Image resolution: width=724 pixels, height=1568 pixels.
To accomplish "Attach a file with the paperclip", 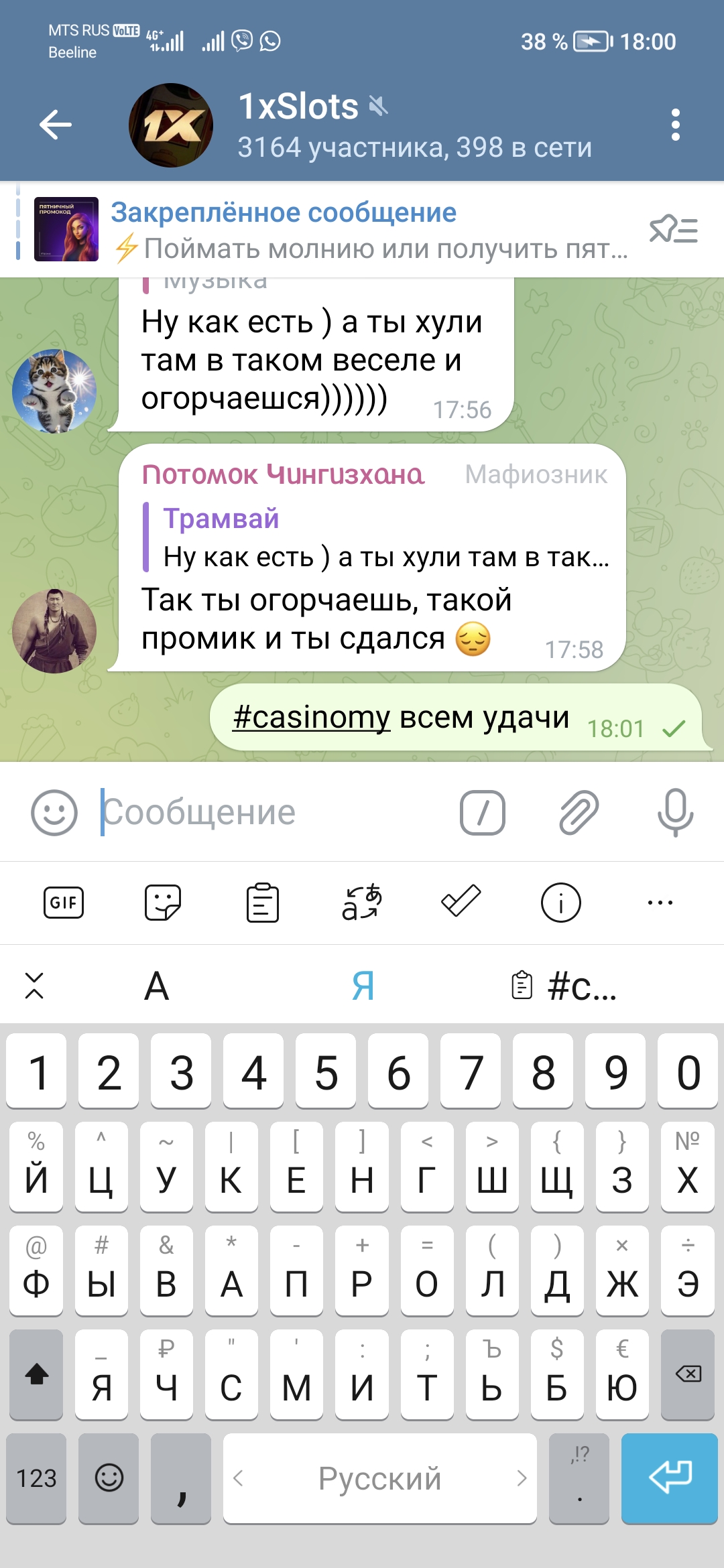I will tap(579, 812).
